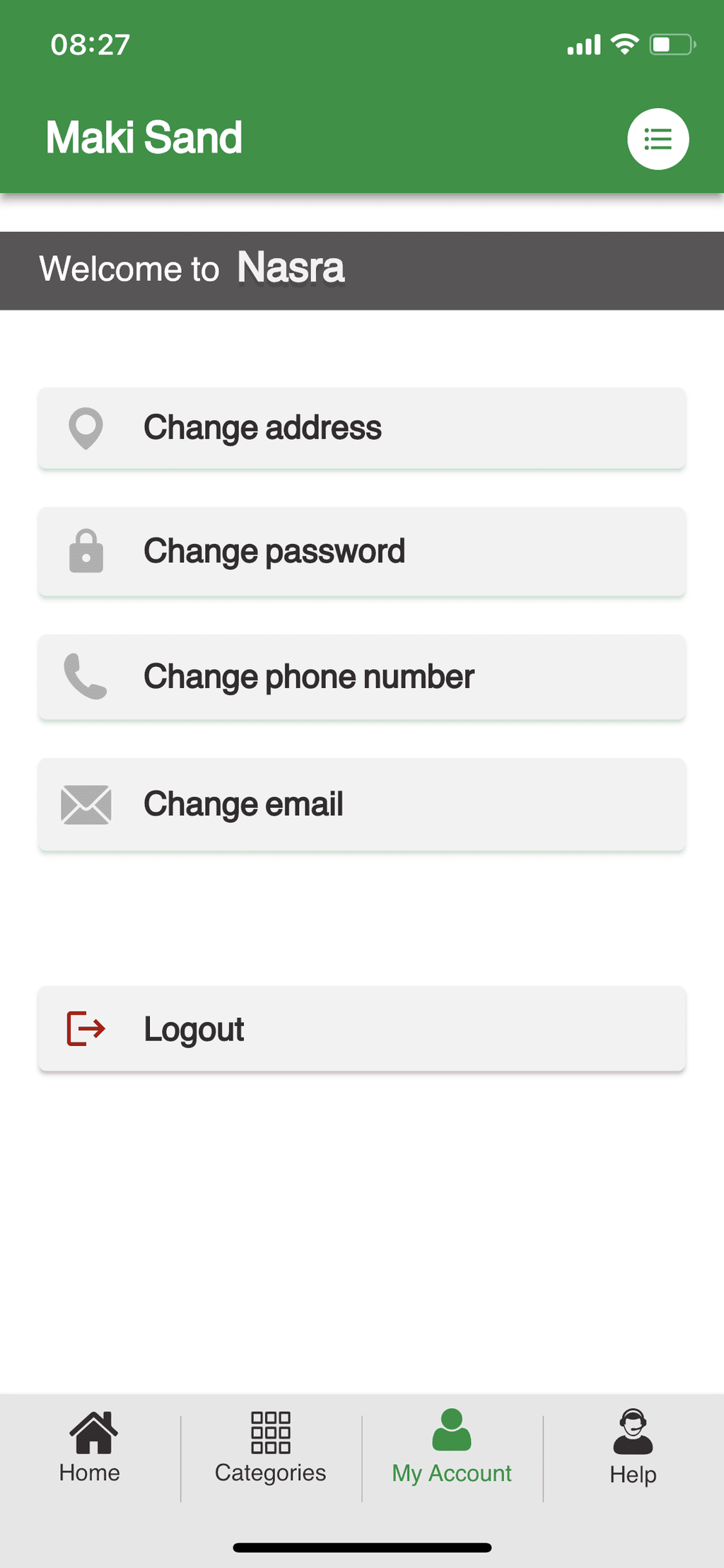This screenshot has height=1568, width=724.
Task: Go to the Home tab
Action: [x=90, y=1447]
